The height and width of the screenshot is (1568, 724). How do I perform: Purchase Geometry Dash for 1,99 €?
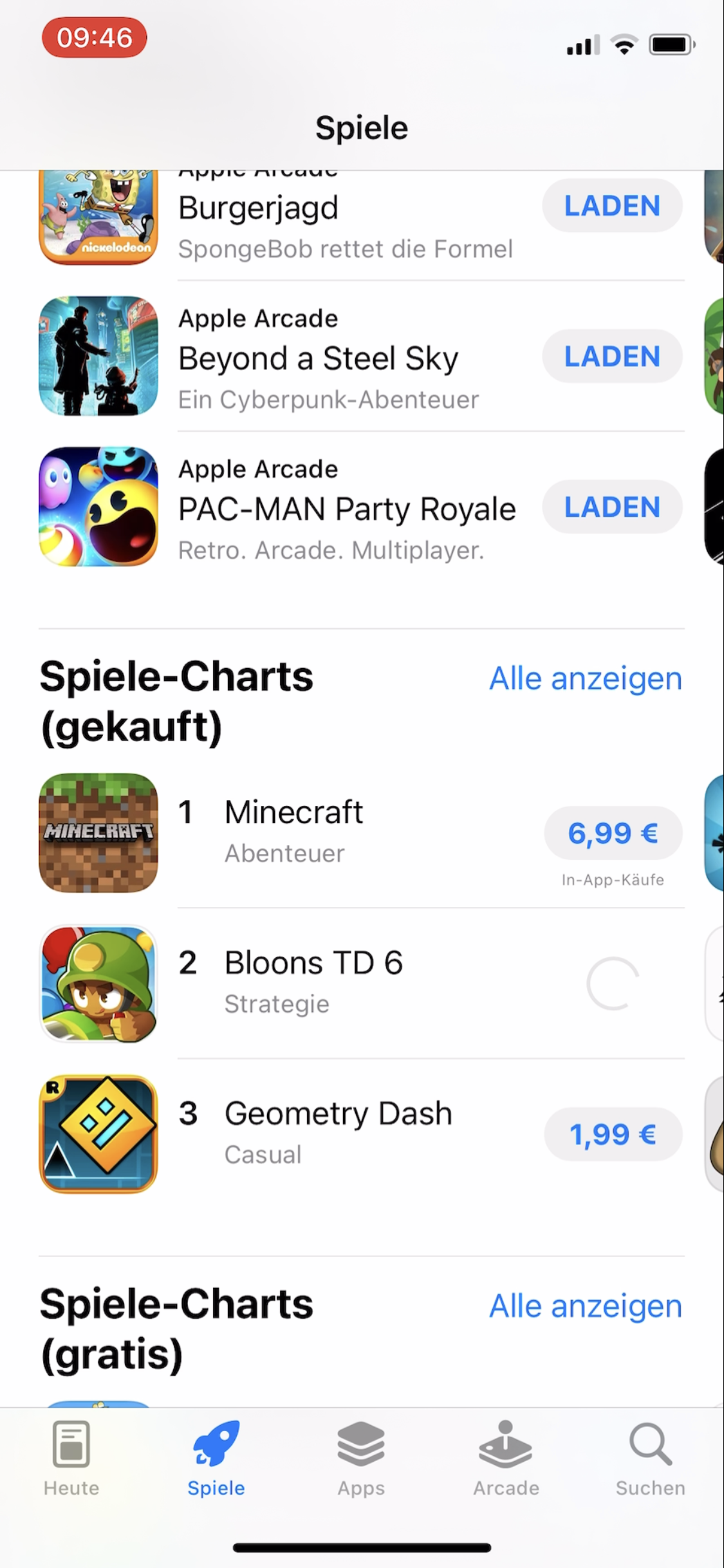pos(612,1134)
